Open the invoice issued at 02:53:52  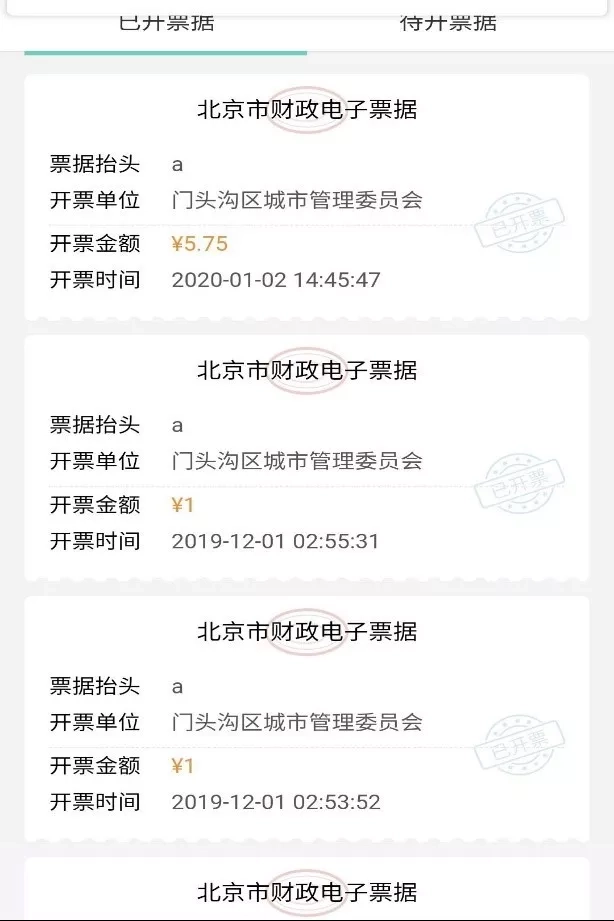(306, 719)
